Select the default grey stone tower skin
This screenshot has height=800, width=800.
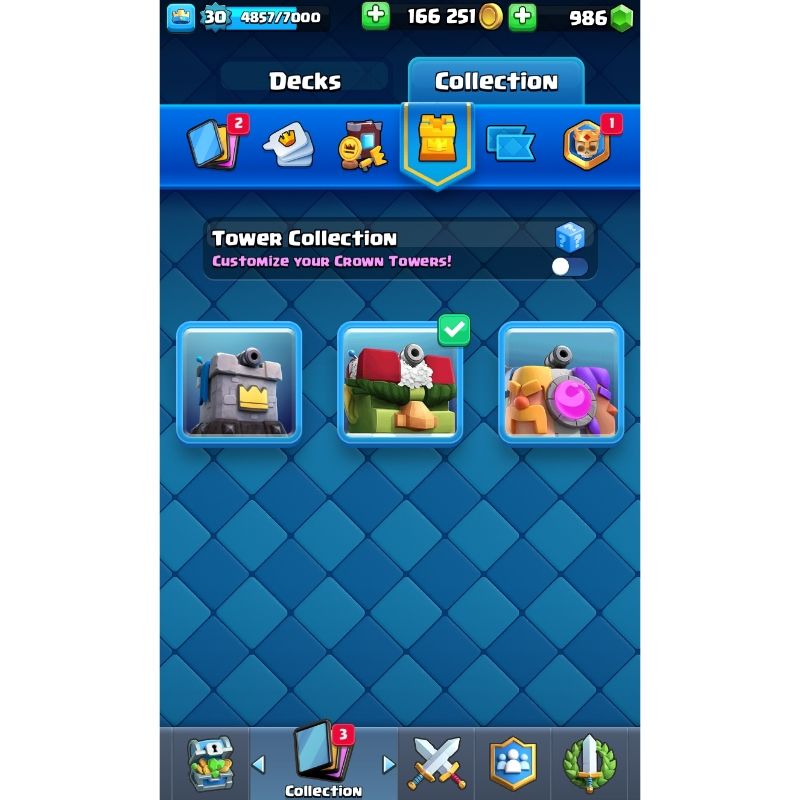pyautogui.click(x=239, y=383)
